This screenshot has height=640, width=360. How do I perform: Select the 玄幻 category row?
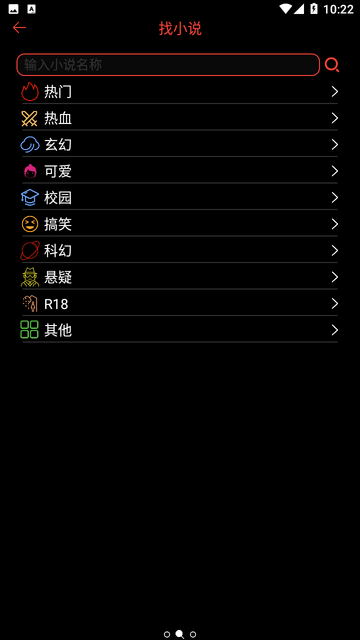point(180,144)
